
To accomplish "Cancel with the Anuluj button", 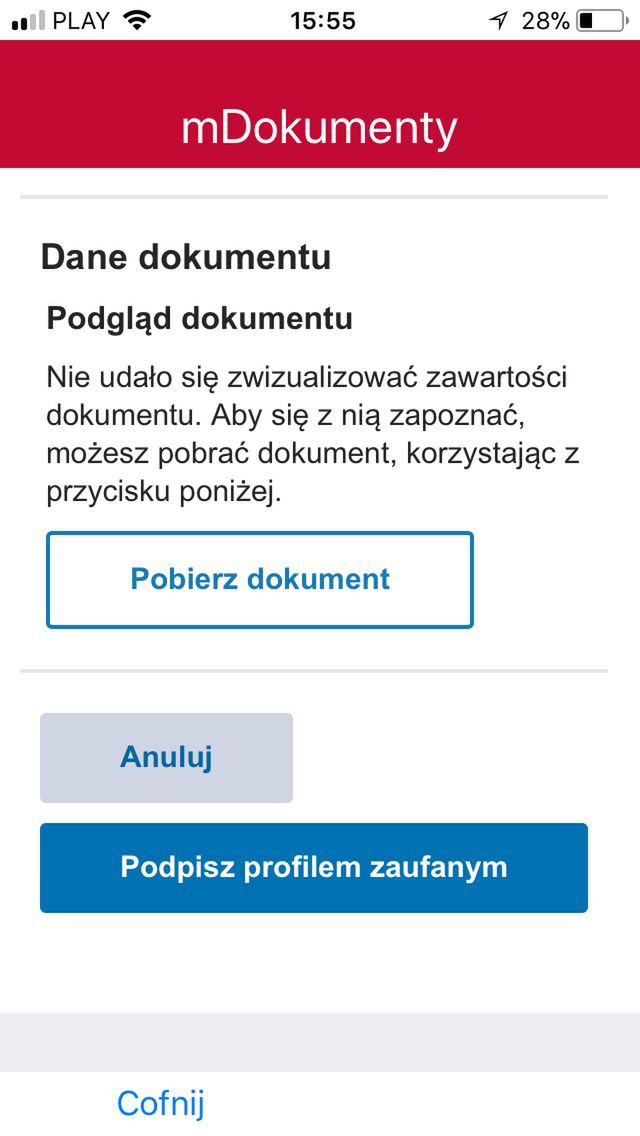I will click(166, 758).
